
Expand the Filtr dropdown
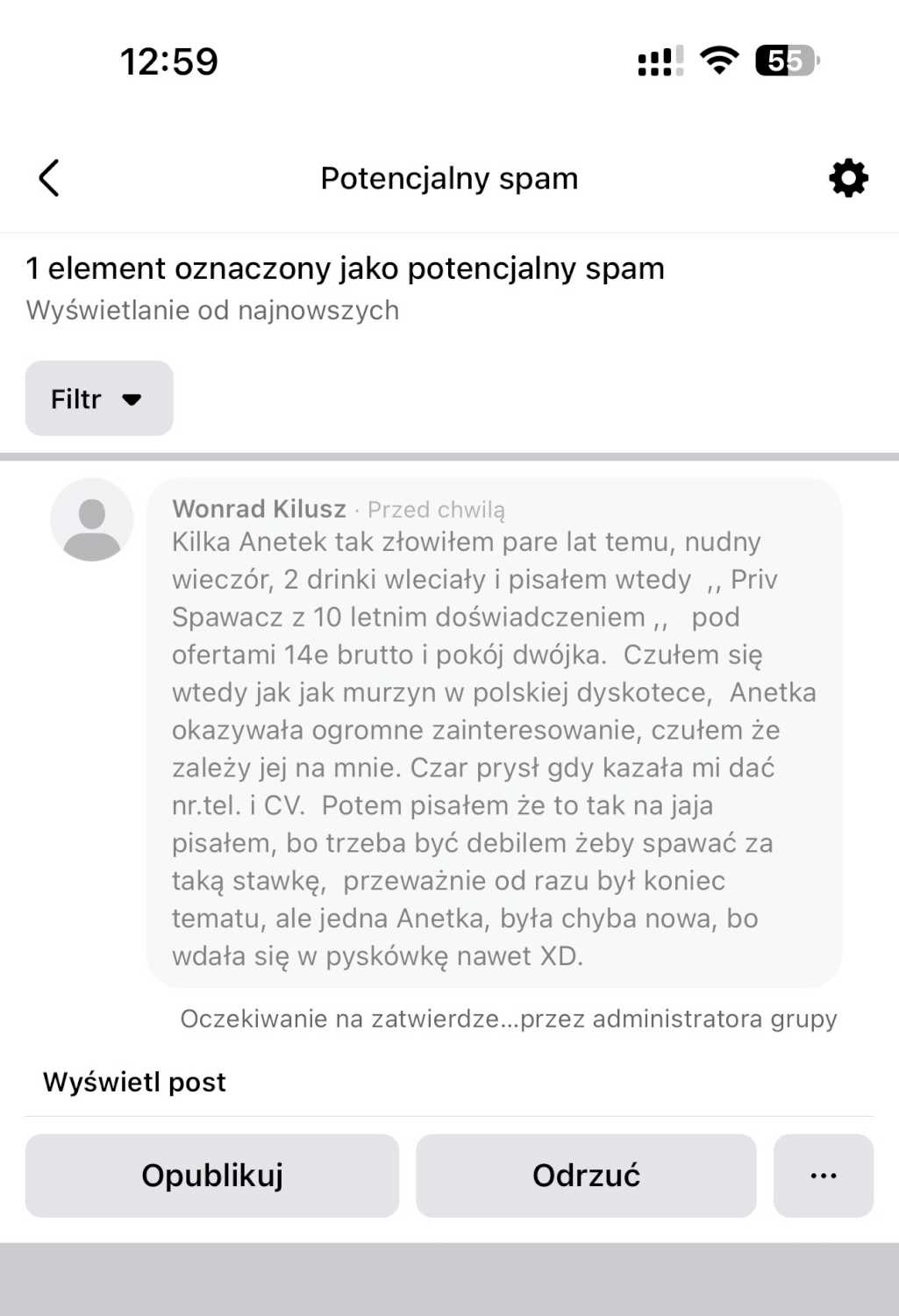tap(99, 398)
